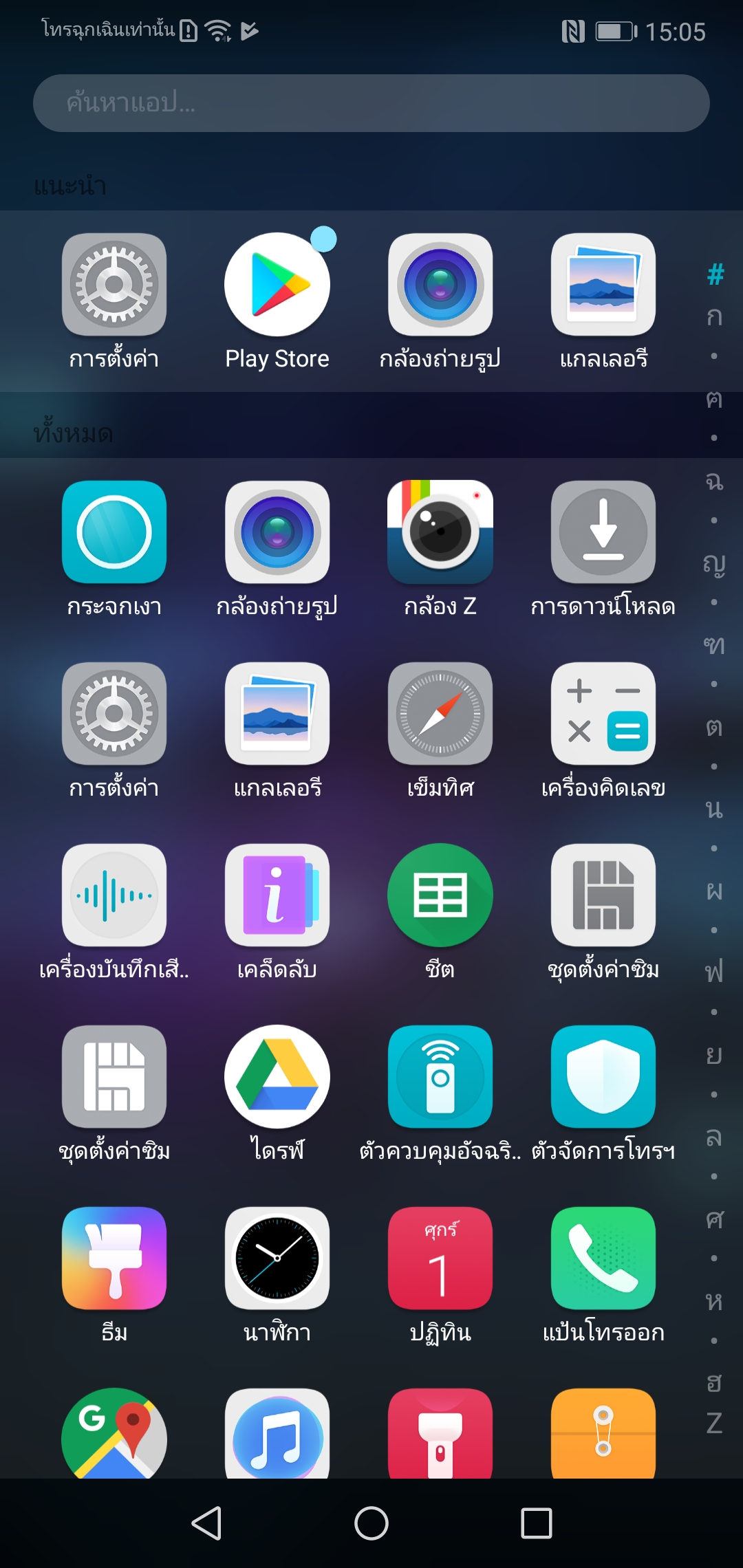Open นาฬิกา clock app

click(x=277, y=1259)
